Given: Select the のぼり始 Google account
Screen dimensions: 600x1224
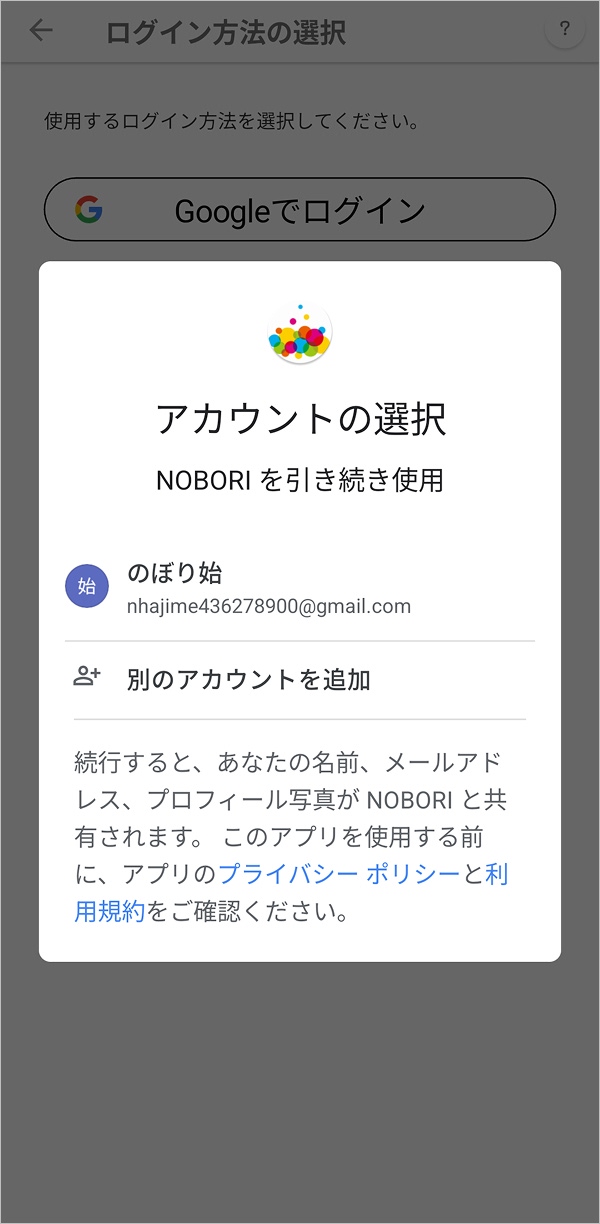Looking at the screenshot, I should (x=268, y=589).
